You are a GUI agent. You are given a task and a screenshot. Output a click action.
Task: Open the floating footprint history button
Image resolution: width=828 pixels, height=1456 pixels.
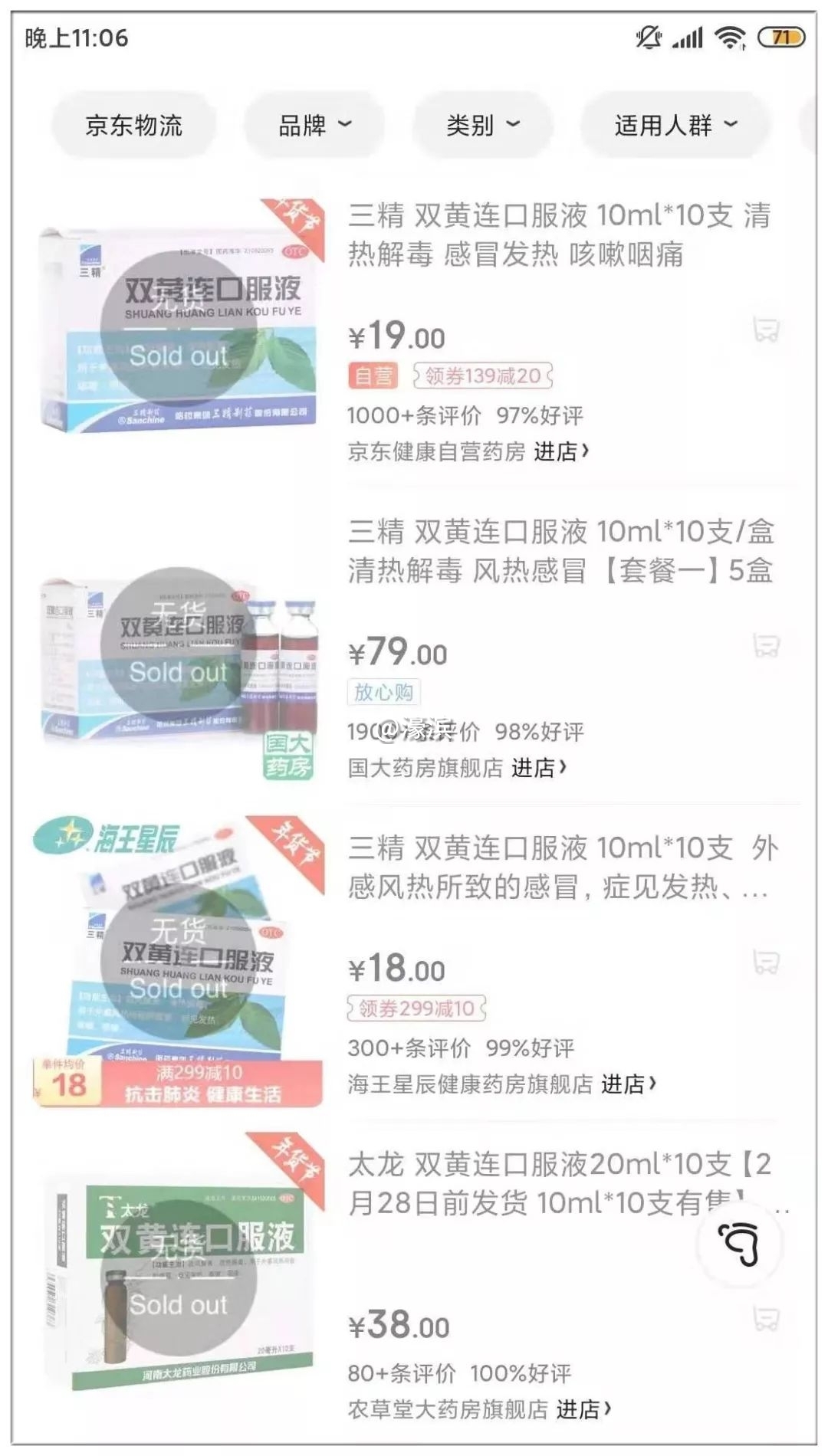click(738, 1244)
